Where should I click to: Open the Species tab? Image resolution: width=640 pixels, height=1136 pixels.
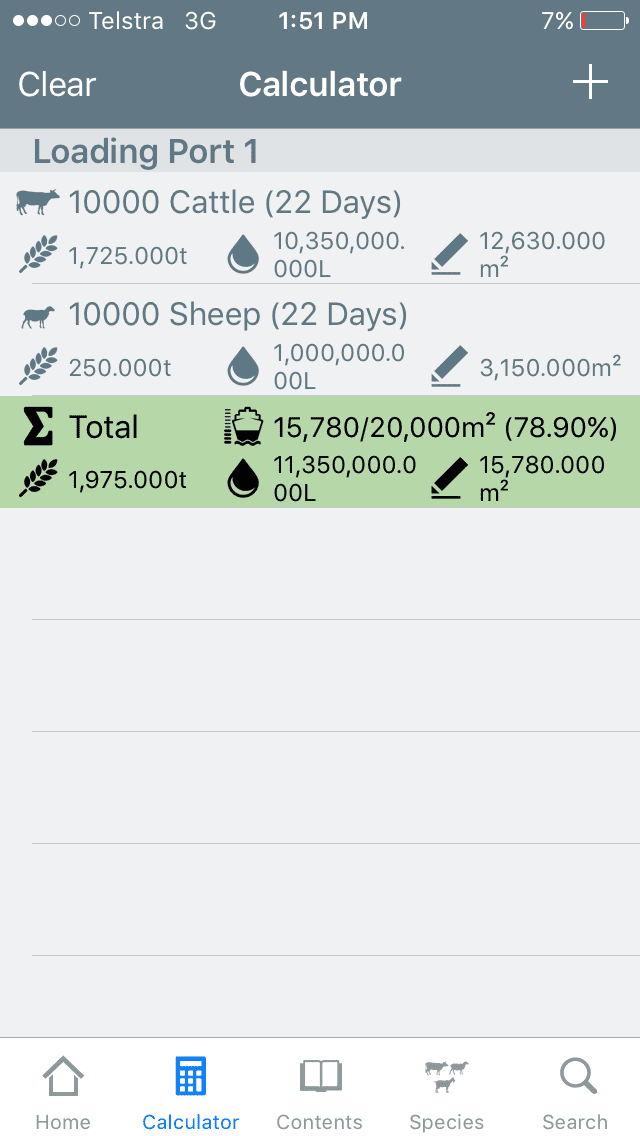tap(446, 1093)
